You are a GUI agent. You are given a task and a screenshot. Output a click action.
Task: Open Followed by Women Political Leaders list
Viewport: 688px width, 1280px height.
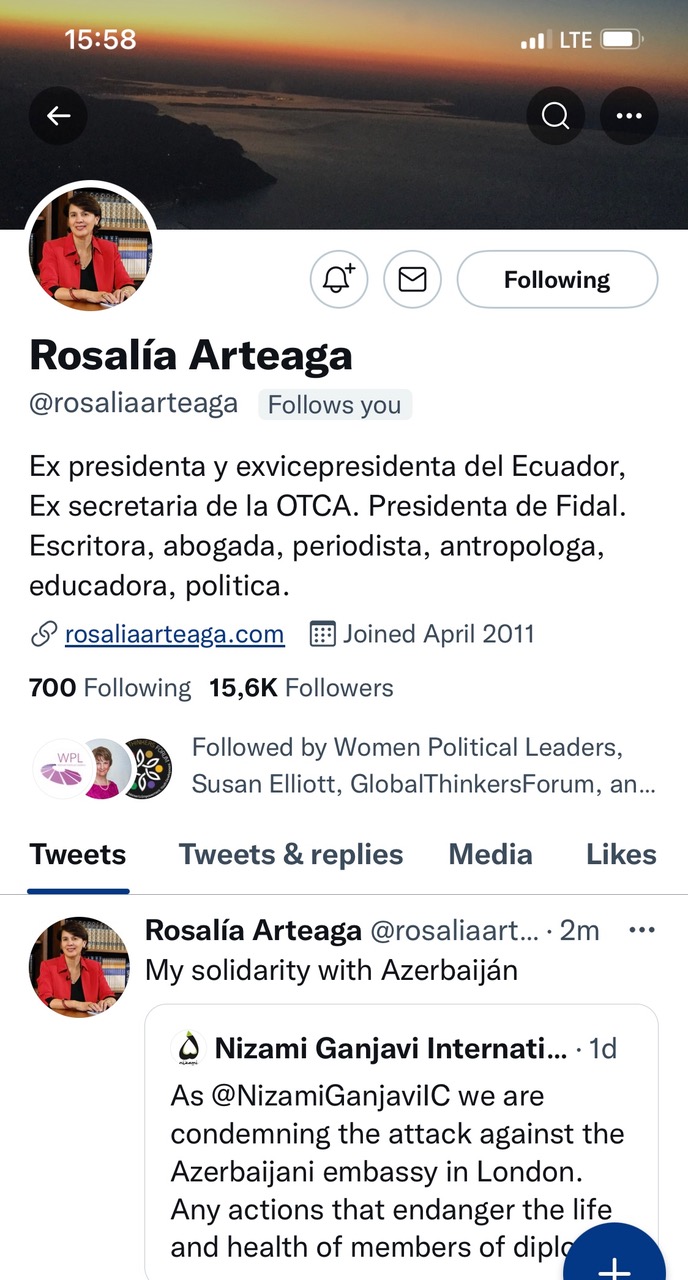pyautogui.click(x=344, y=766)
